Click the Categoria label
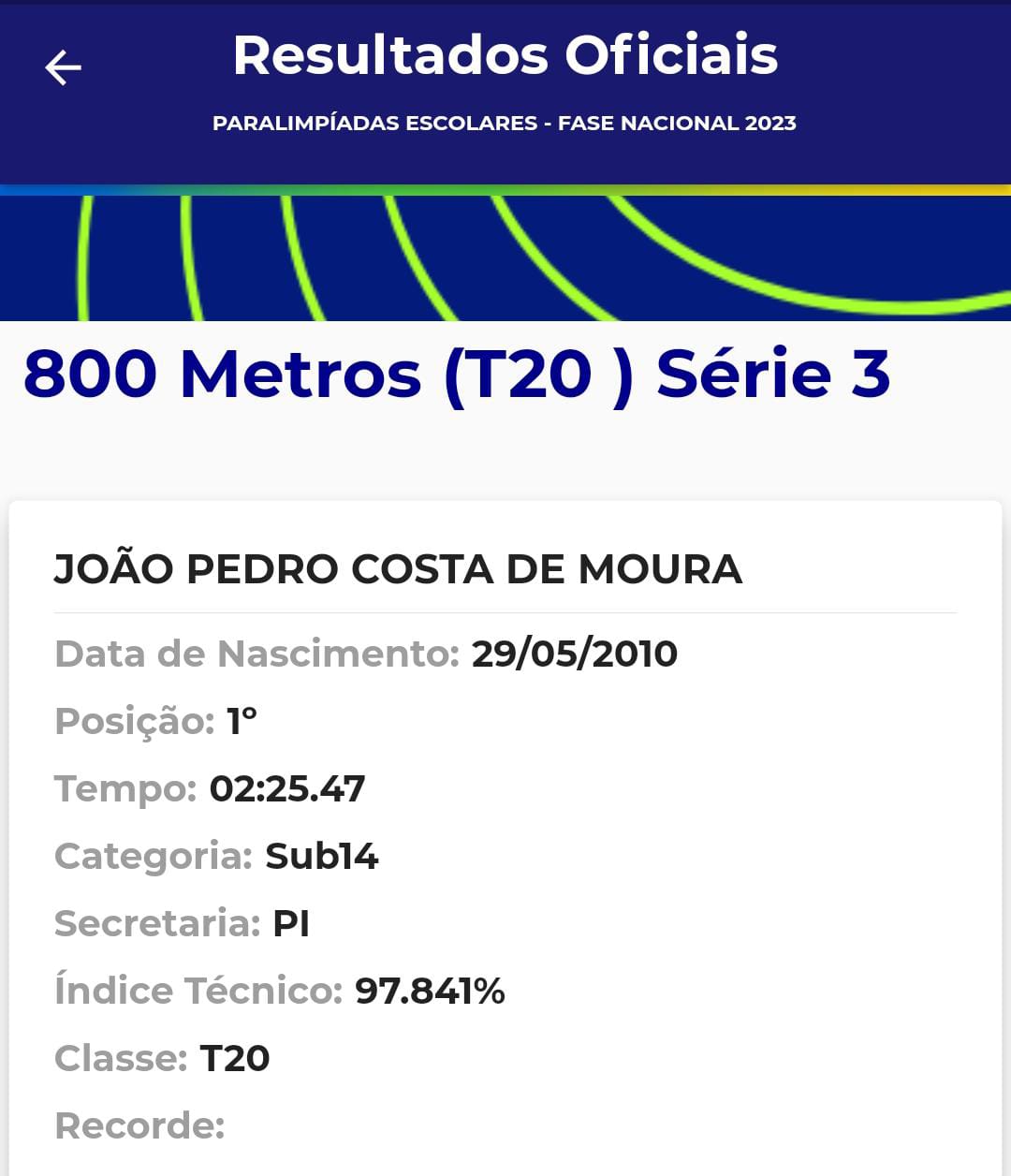Screen dimensions: 1011x1176 (x=153, y=856)
